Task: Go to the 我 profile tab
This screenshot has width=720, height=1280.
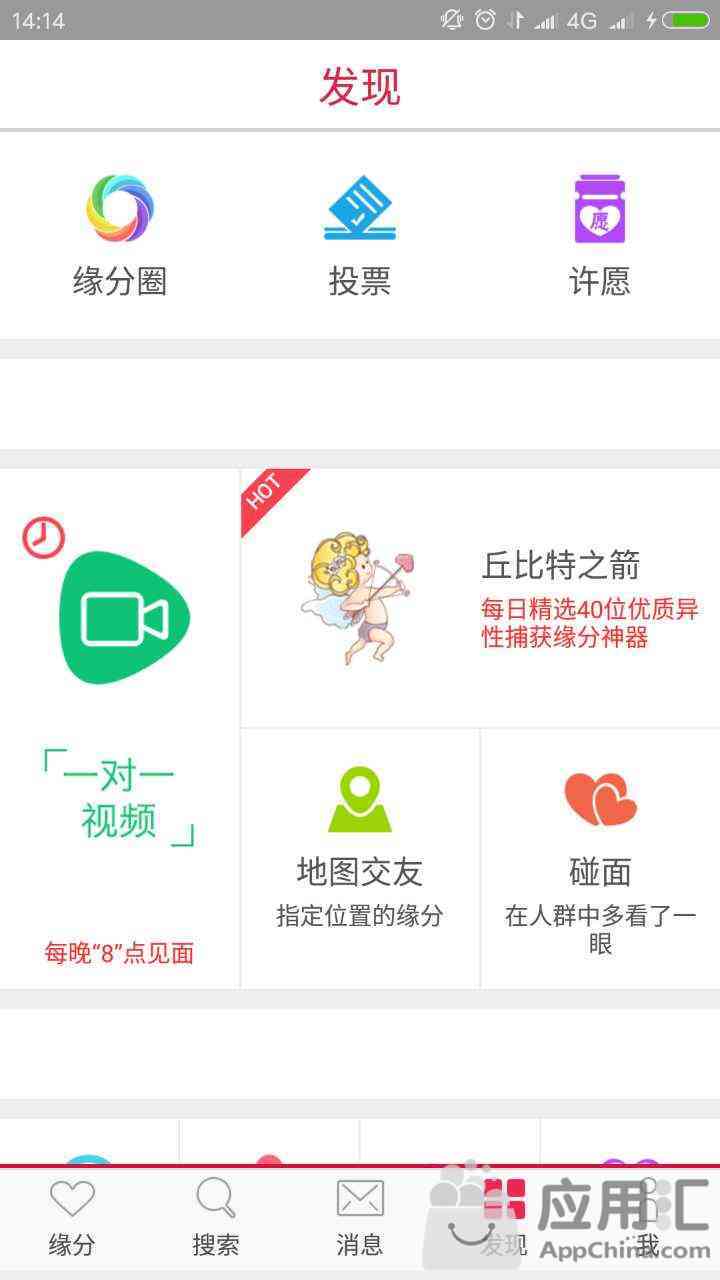Action: 648,1218
